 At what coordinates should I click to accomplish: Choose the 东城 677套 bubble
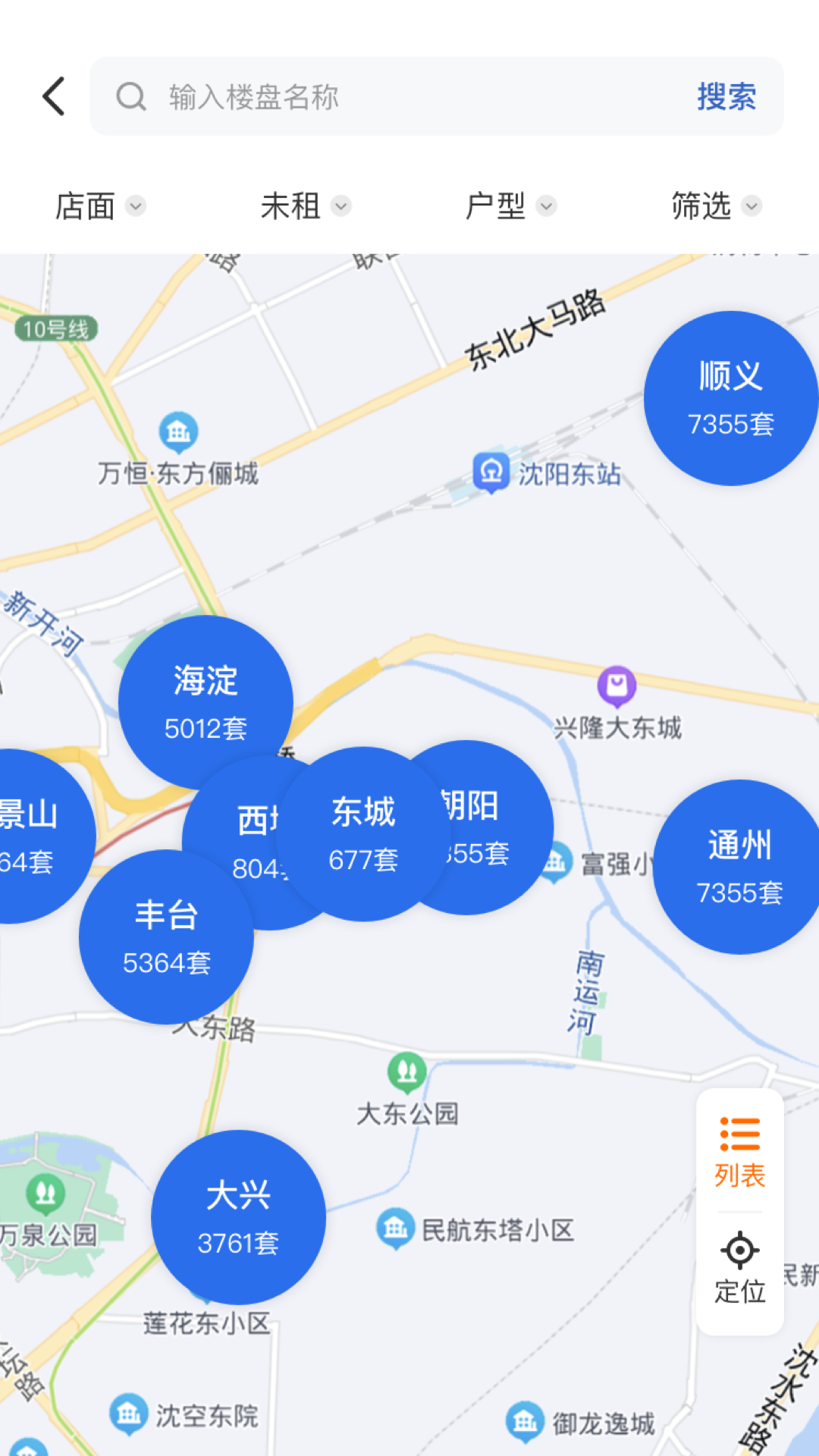point(362,834)
